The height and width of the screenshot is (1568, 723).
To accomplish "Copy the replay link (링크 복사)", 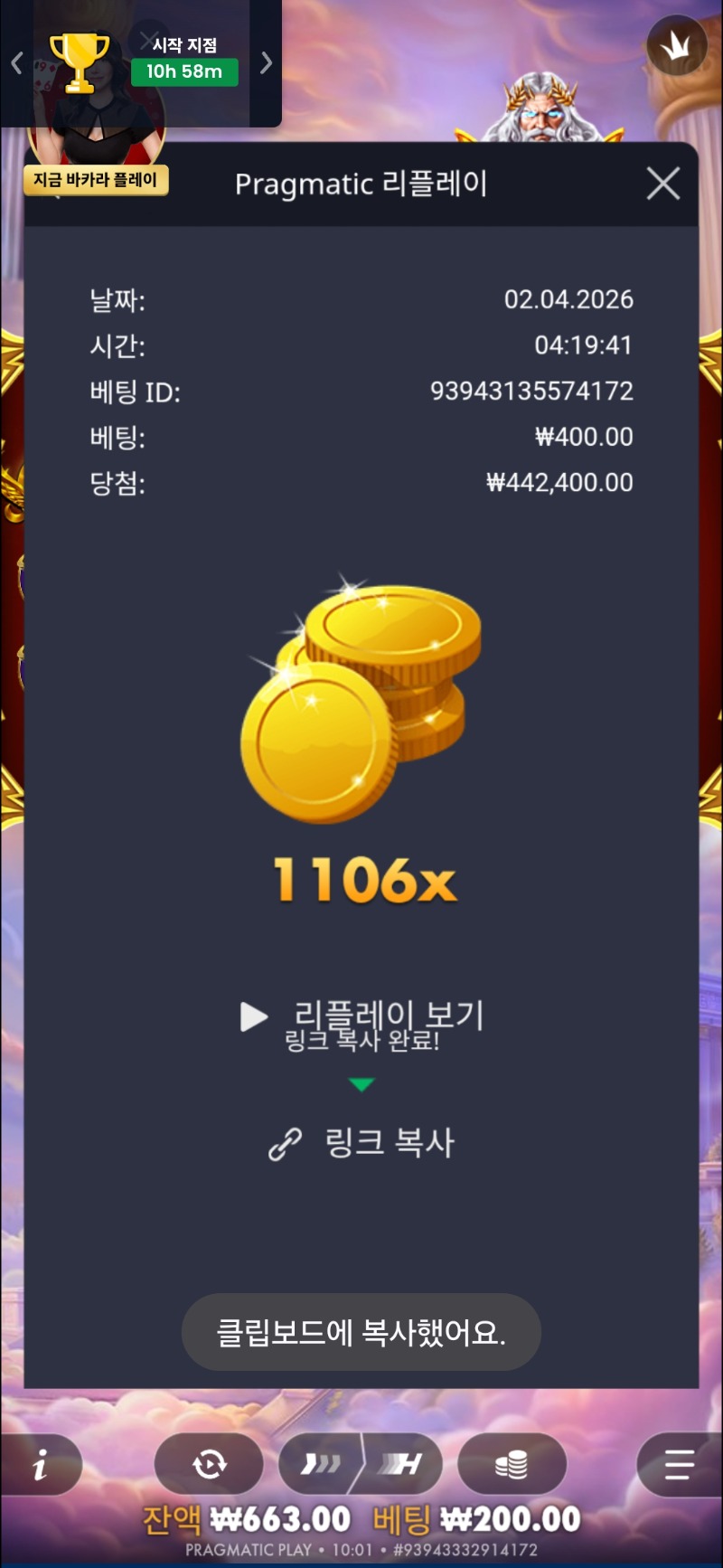I will click(x=361, y=1144).
